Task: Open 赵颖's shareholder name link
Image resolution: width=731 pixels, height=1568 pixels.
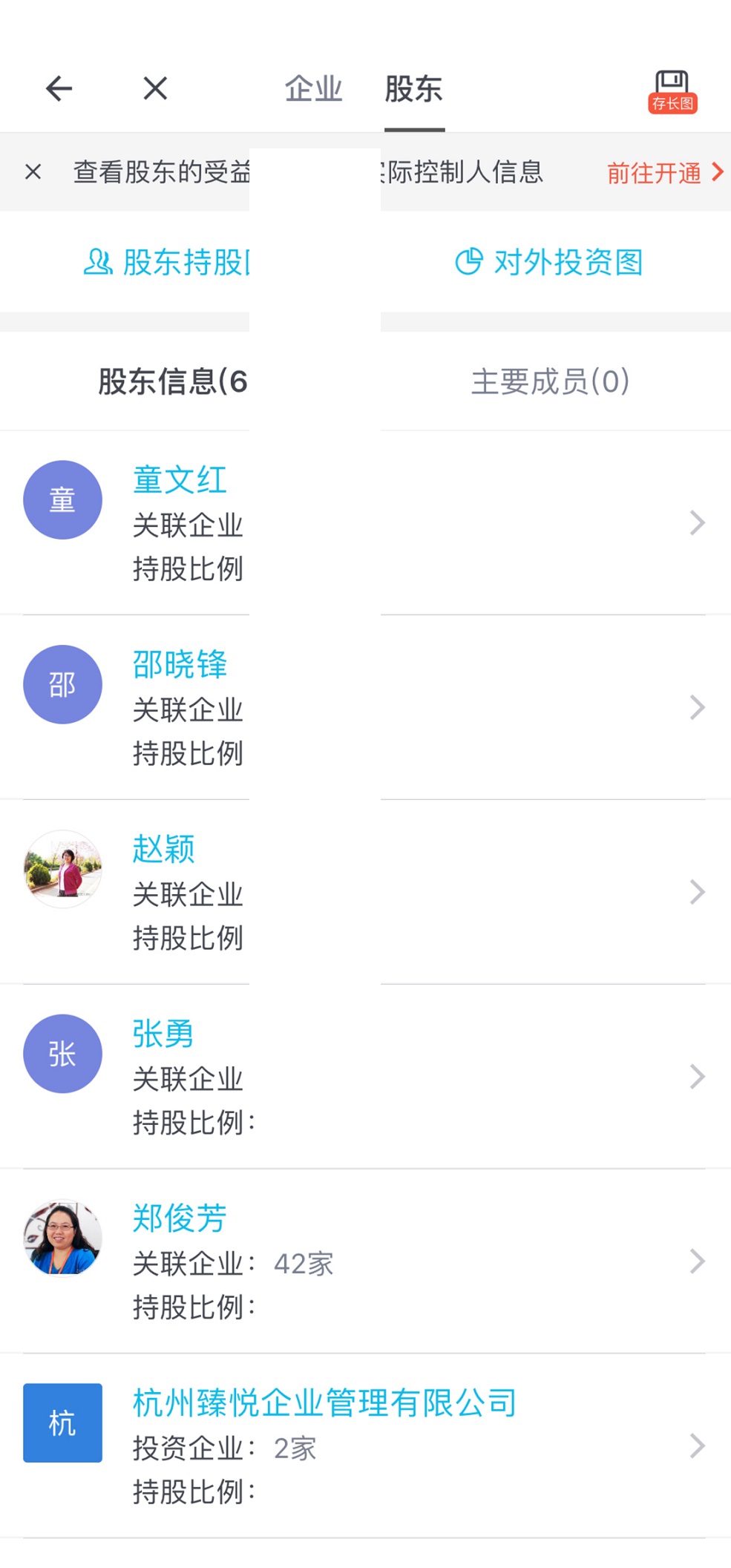Action: pyautogui.click(x=163, y=847)
